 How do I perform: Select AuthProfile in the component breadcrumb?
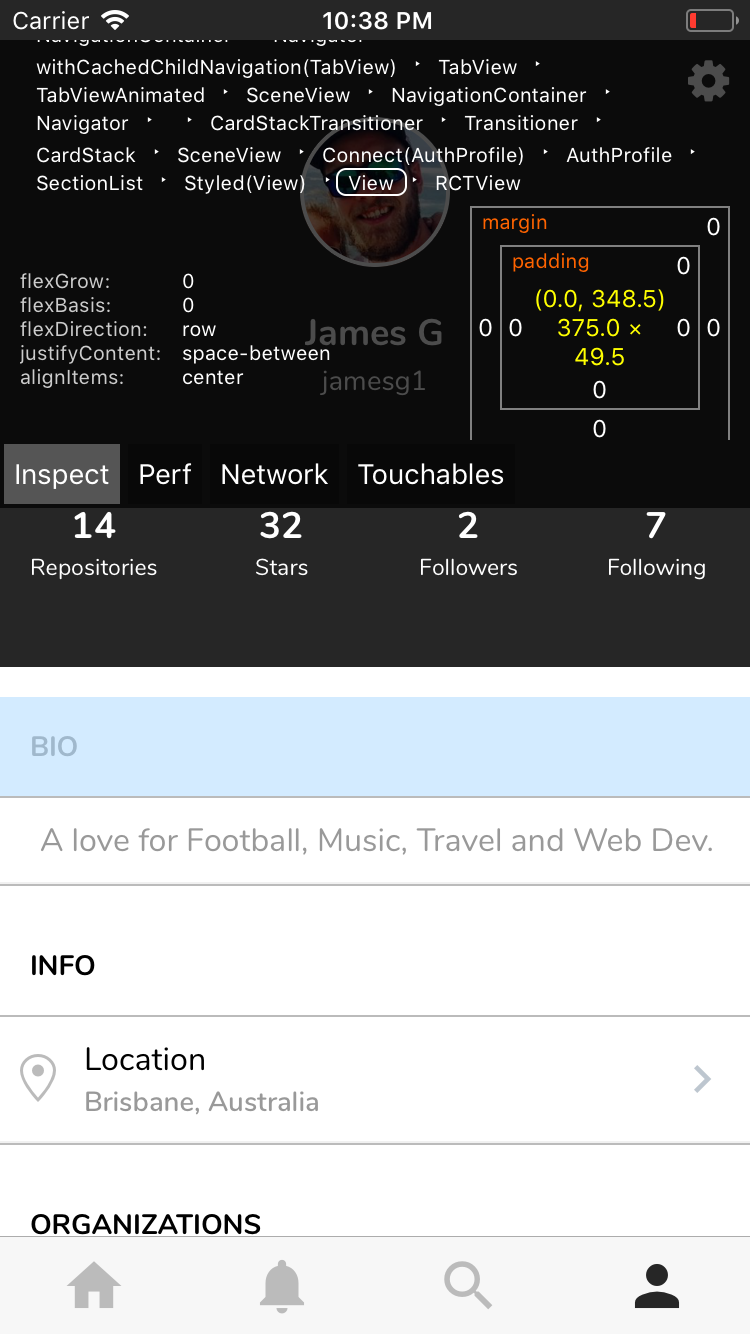619,155
